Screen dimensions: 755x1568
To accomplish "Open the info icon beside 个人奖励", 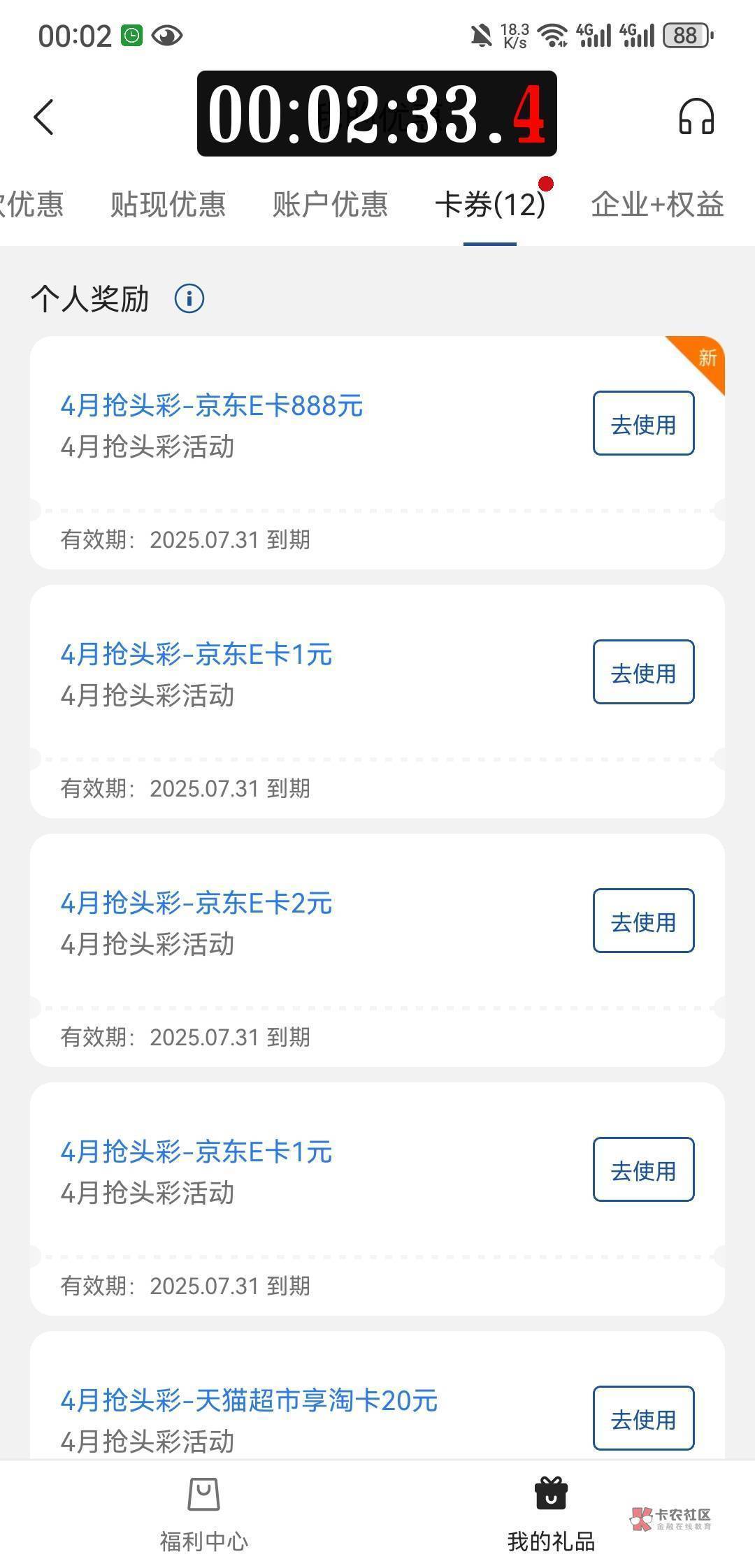I will [x=189, y=299].
